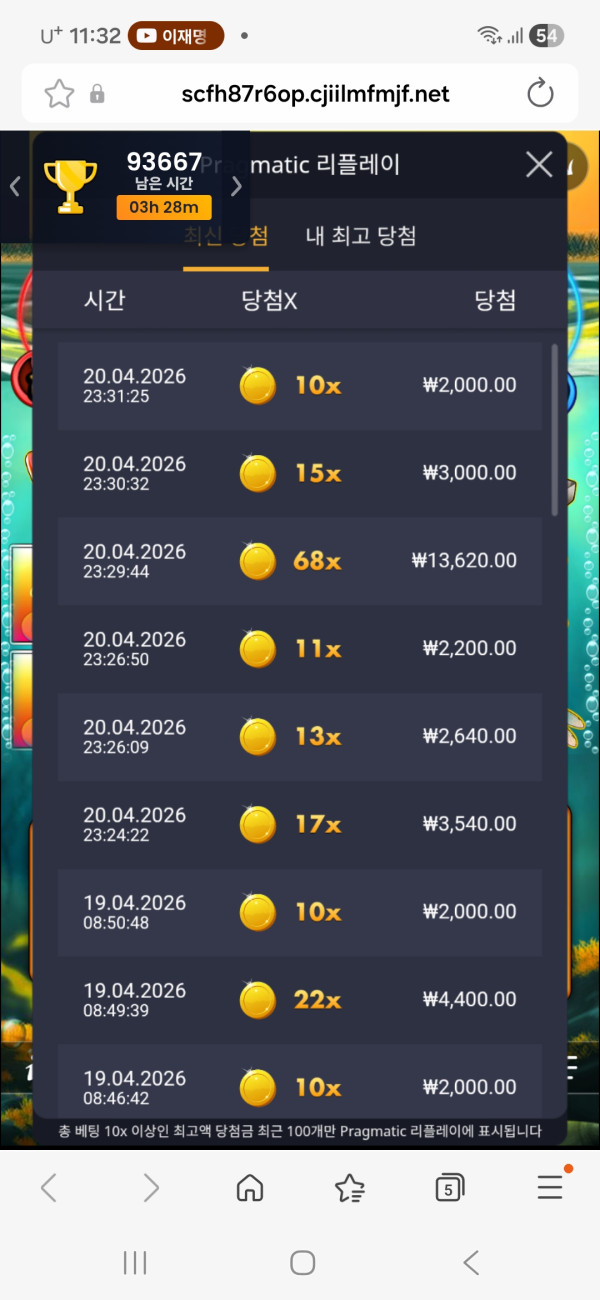Reload the page in browser
Viewport: 600px width, 1300px height.
(540, 94)
